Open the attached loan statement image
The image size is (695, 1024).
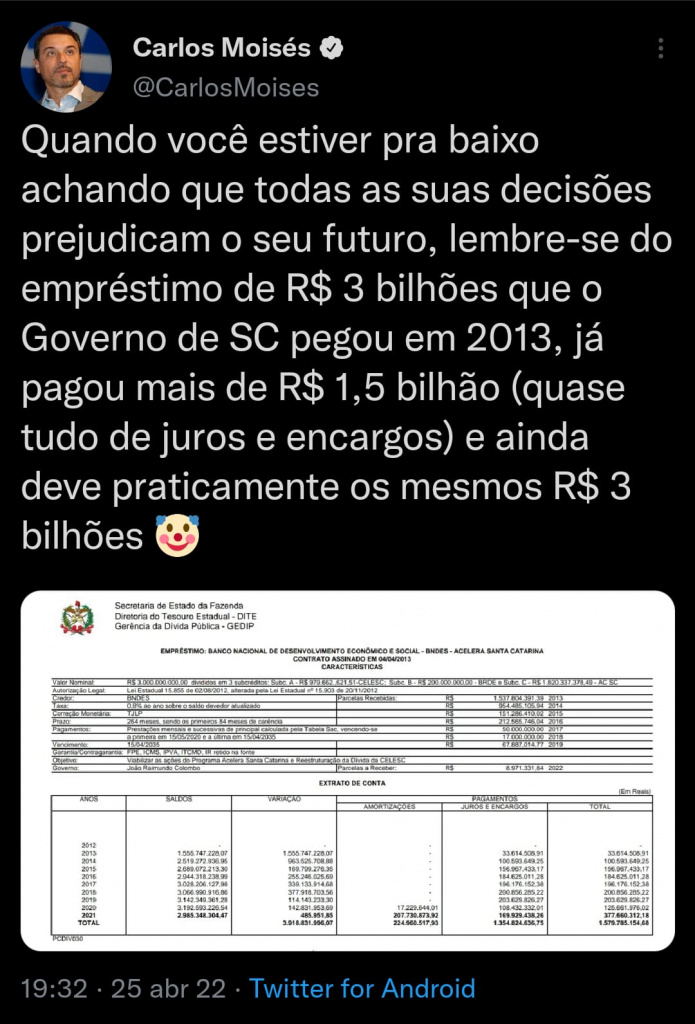[347, 768]
